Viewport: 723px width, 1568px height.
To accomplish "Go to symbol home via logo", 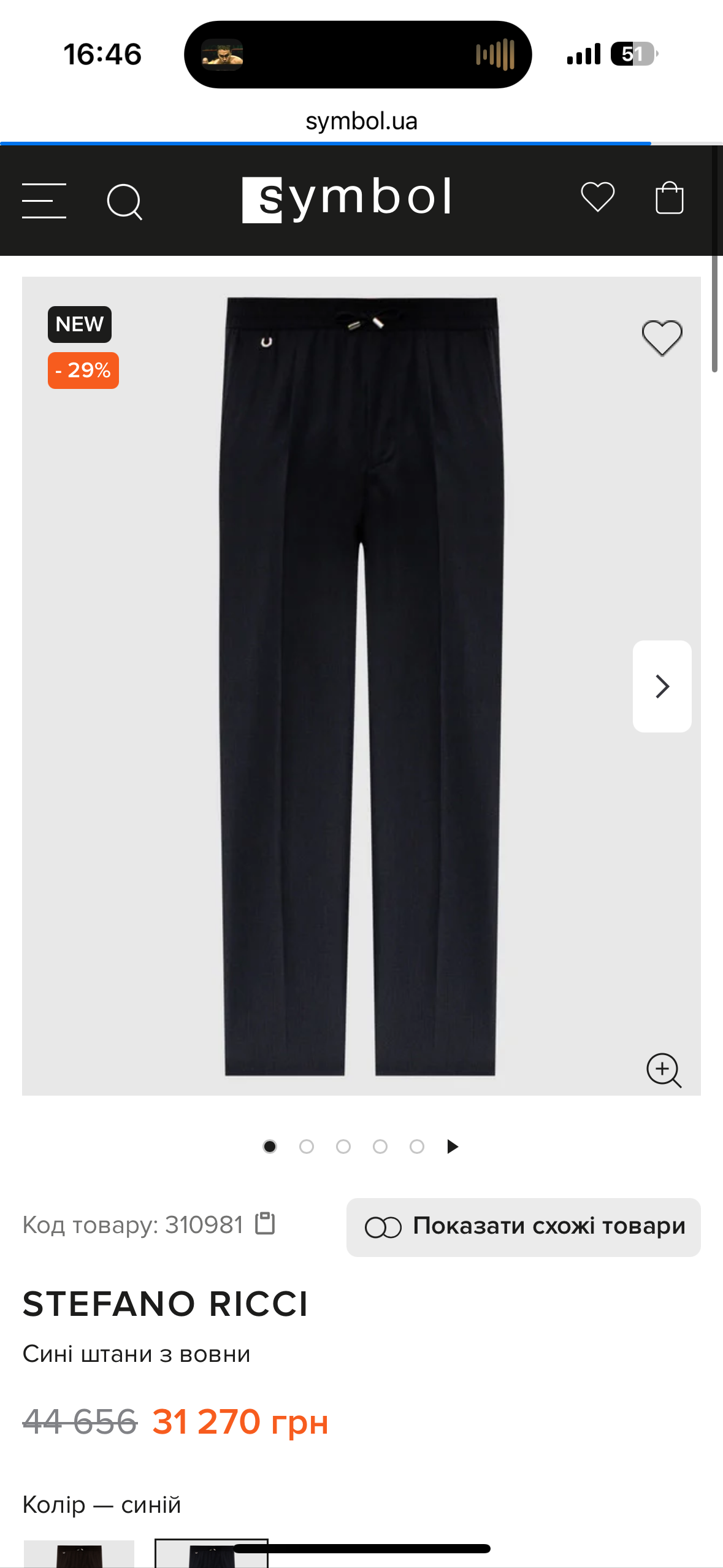I will click(x=347, y=199).
